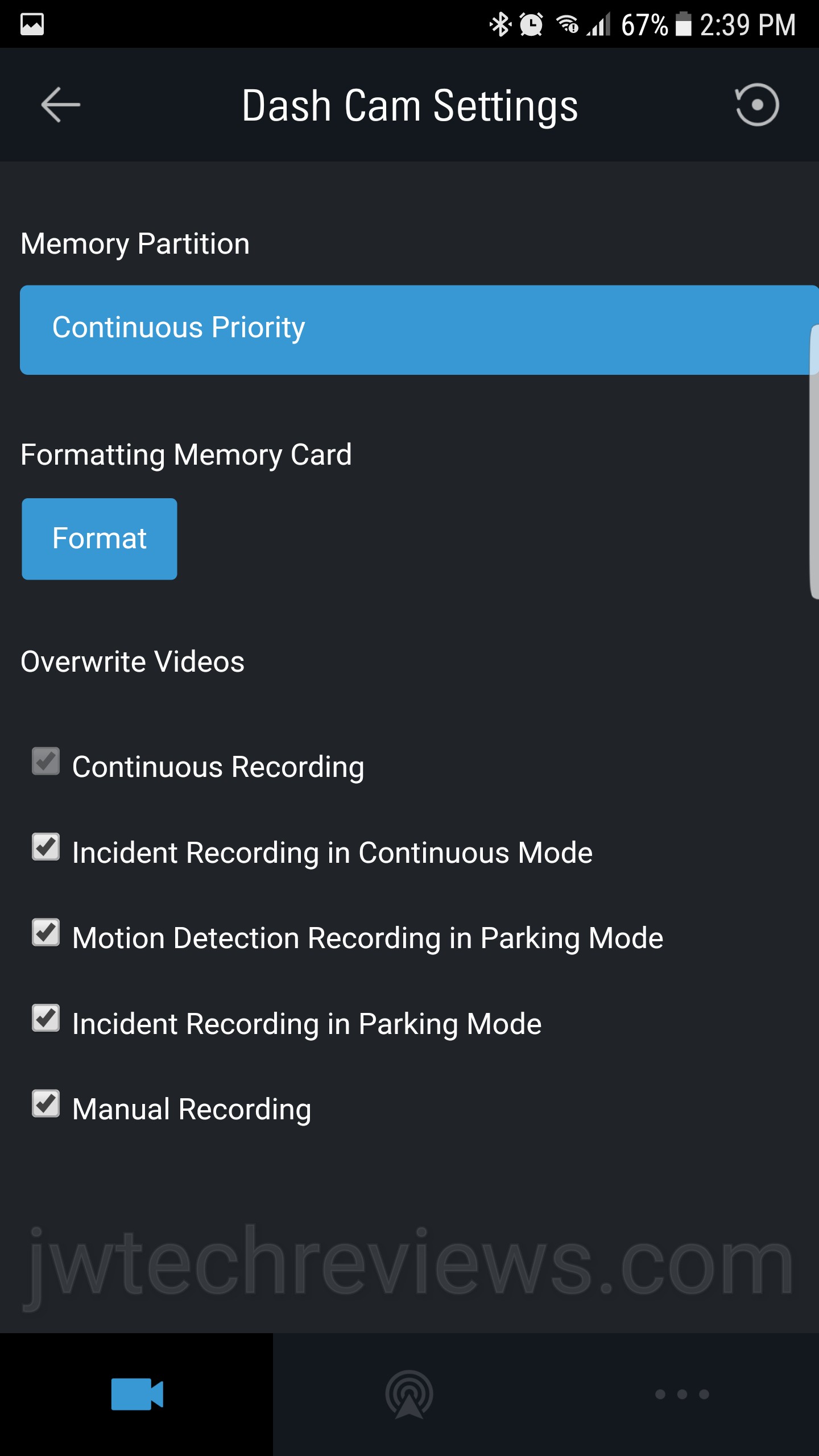The height and width of the screenshot is (1456, 819).
Task: Open the Continuous Priority memory partition selector
Action: [415, 329]
